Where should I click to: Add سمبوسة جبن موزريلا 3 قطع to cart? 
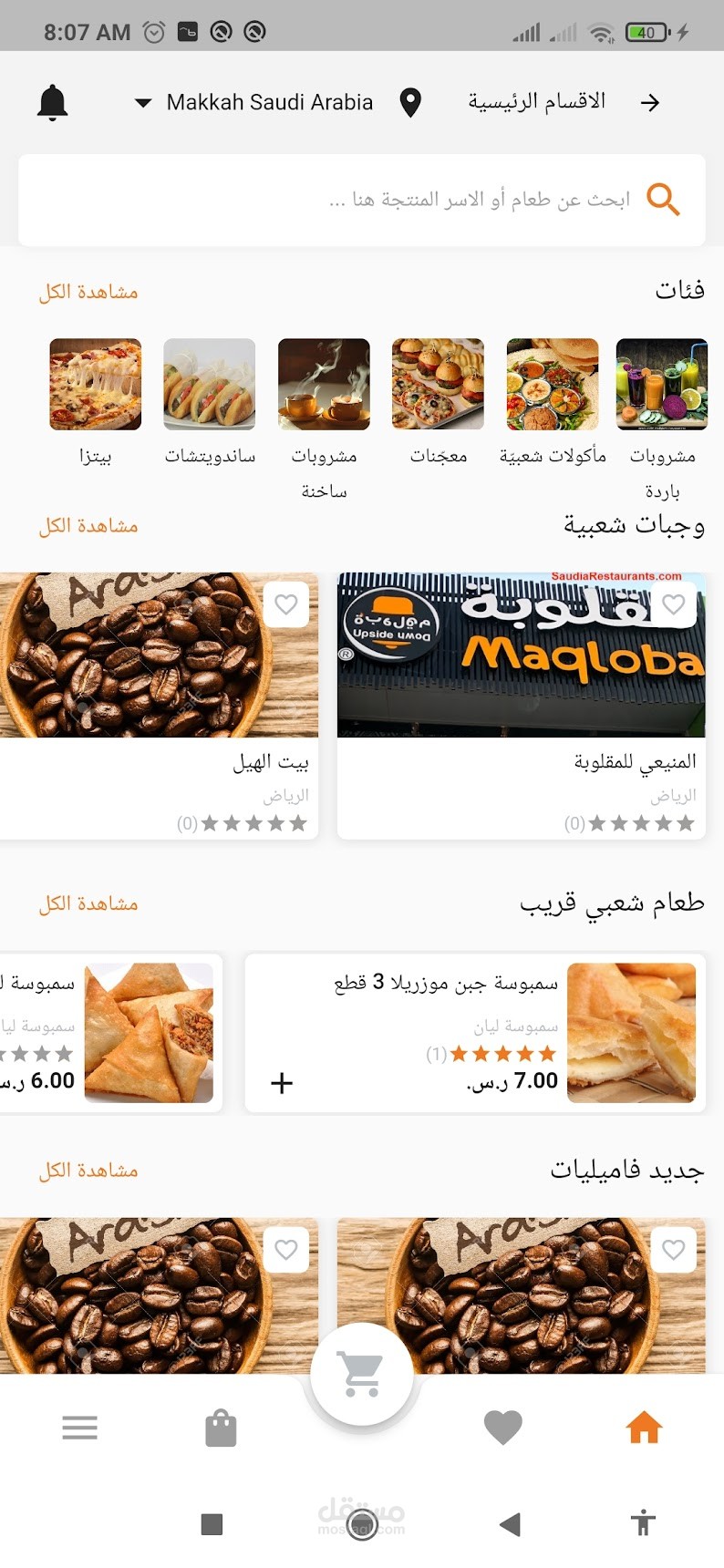tap(282, 1082)
